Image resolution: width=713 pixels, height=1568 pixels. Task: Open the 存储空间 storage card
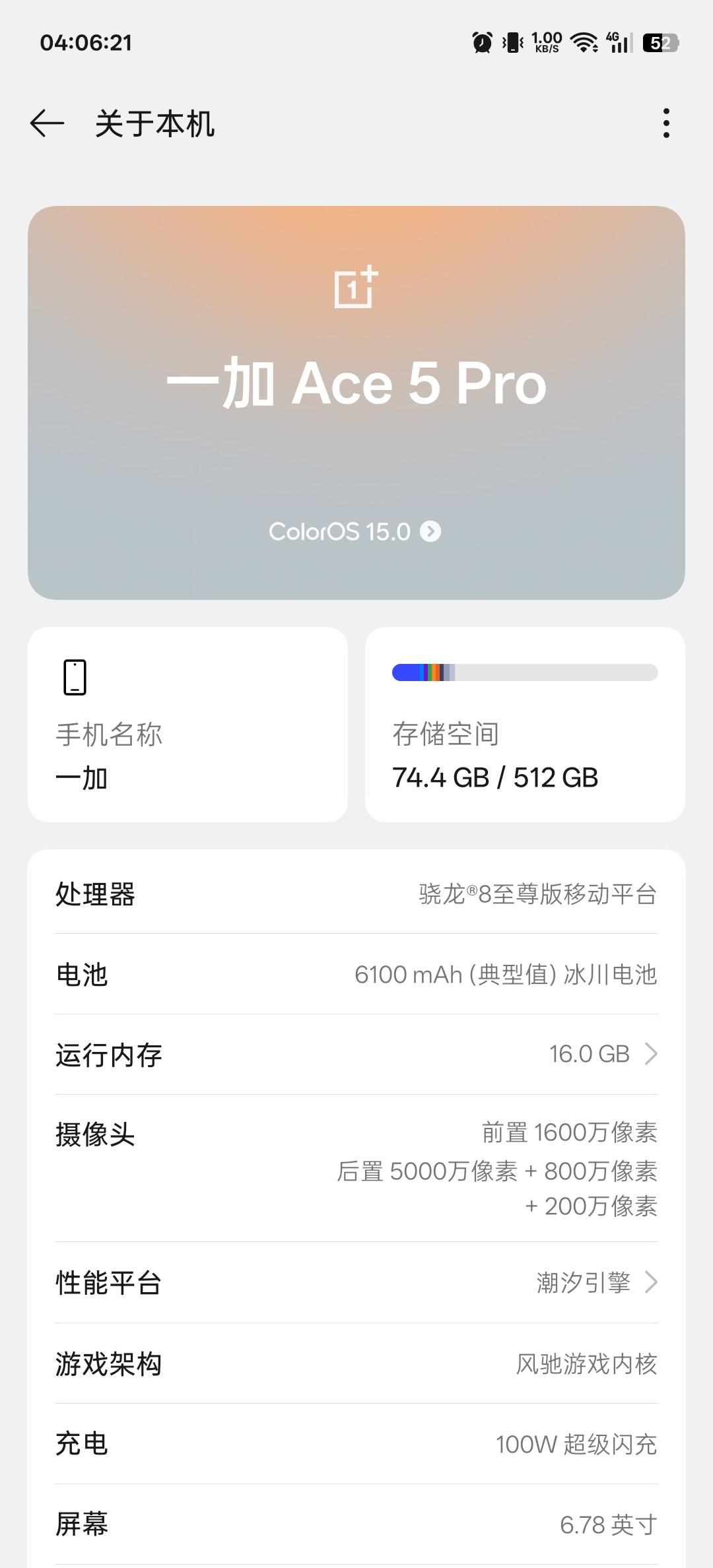pyautogui.click(x=525, y=724)
